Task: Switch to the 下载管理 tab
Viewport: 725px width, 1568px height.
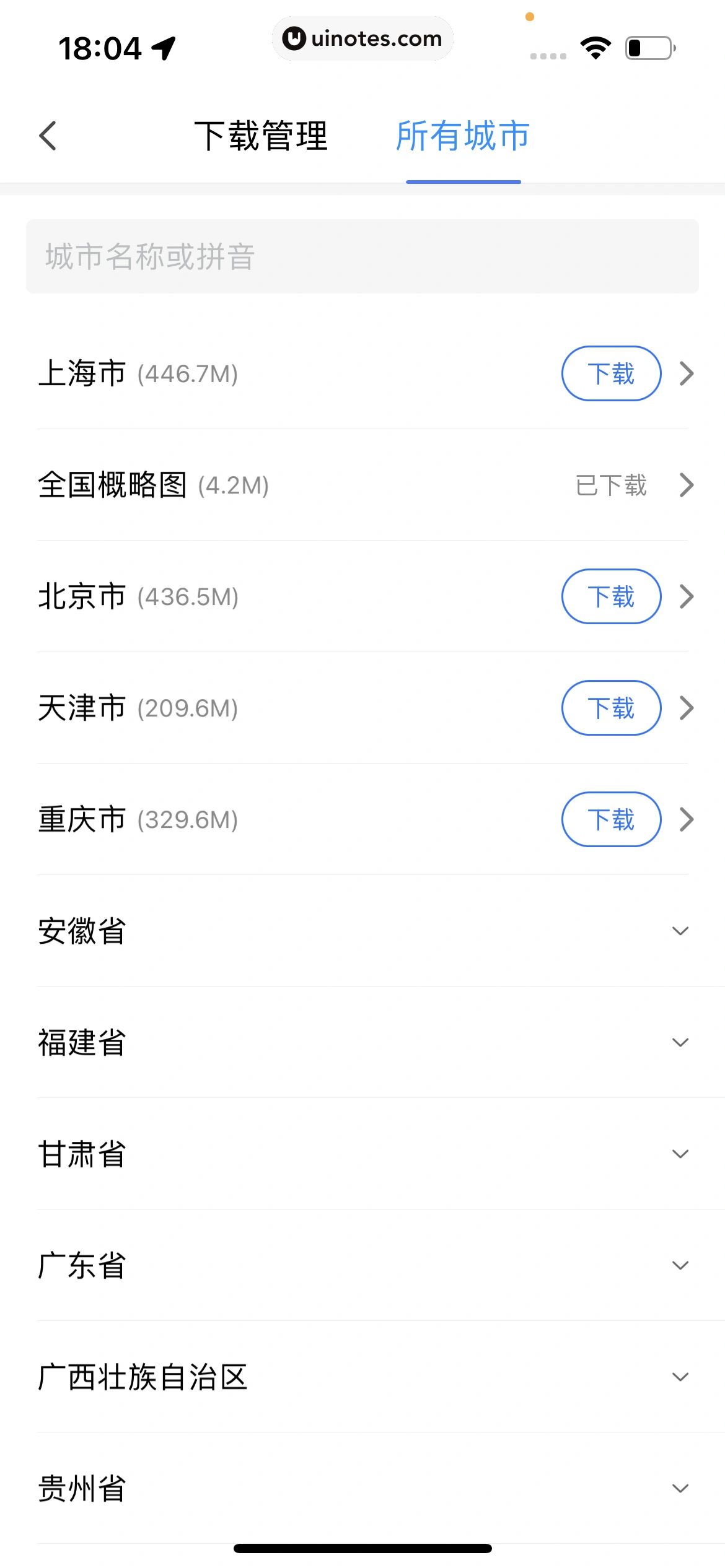Action: click(261, 136)
